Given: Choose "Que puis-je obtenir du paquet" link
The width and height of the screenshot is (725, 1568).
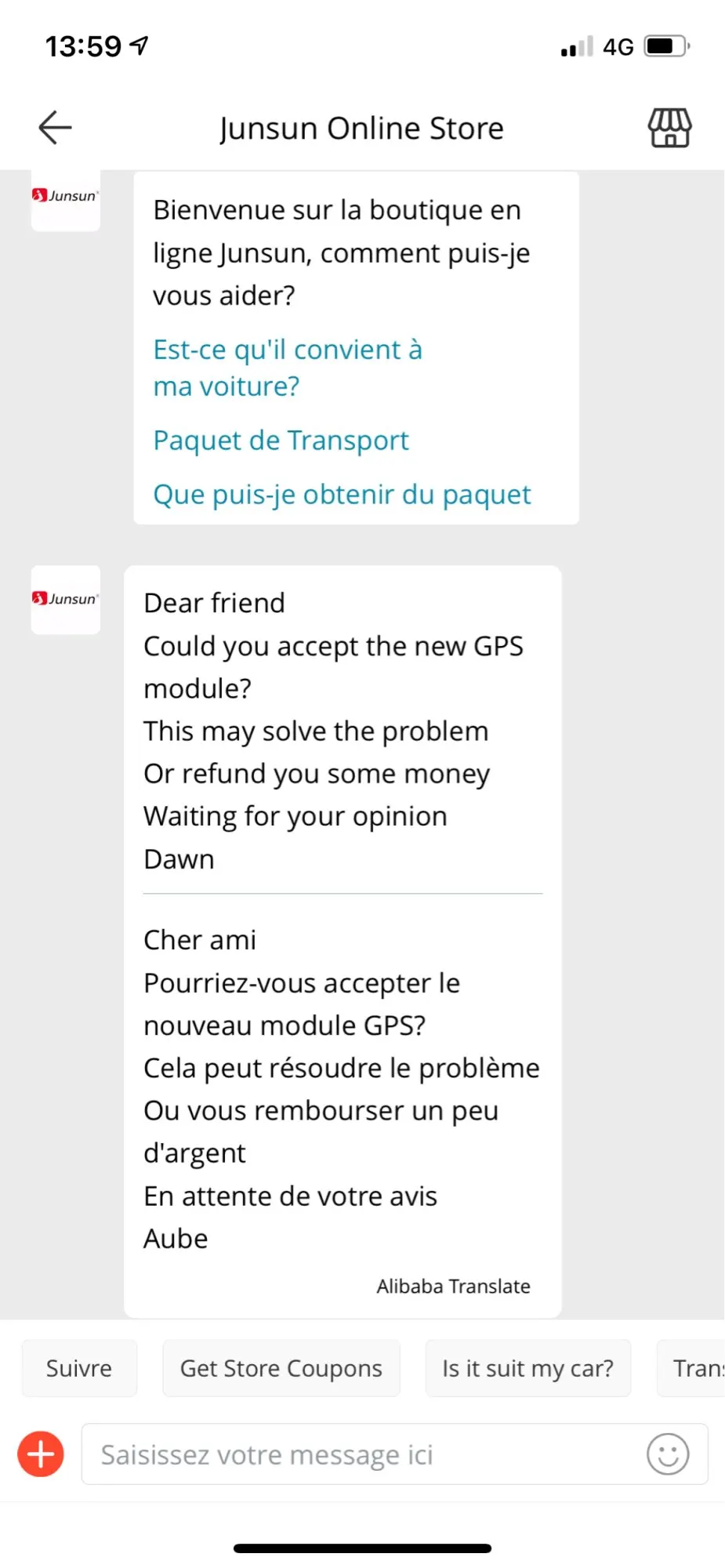Looking at the screenshot, I should click(x=342, y=495).
